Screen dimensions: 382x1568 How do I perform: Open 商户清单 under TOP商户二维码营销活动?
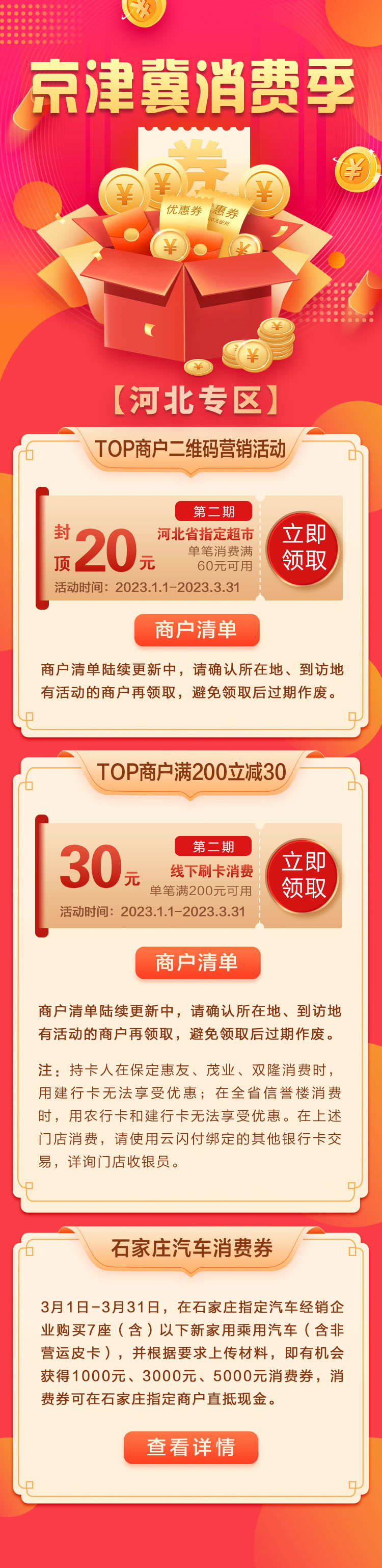(x=197, y=630)
